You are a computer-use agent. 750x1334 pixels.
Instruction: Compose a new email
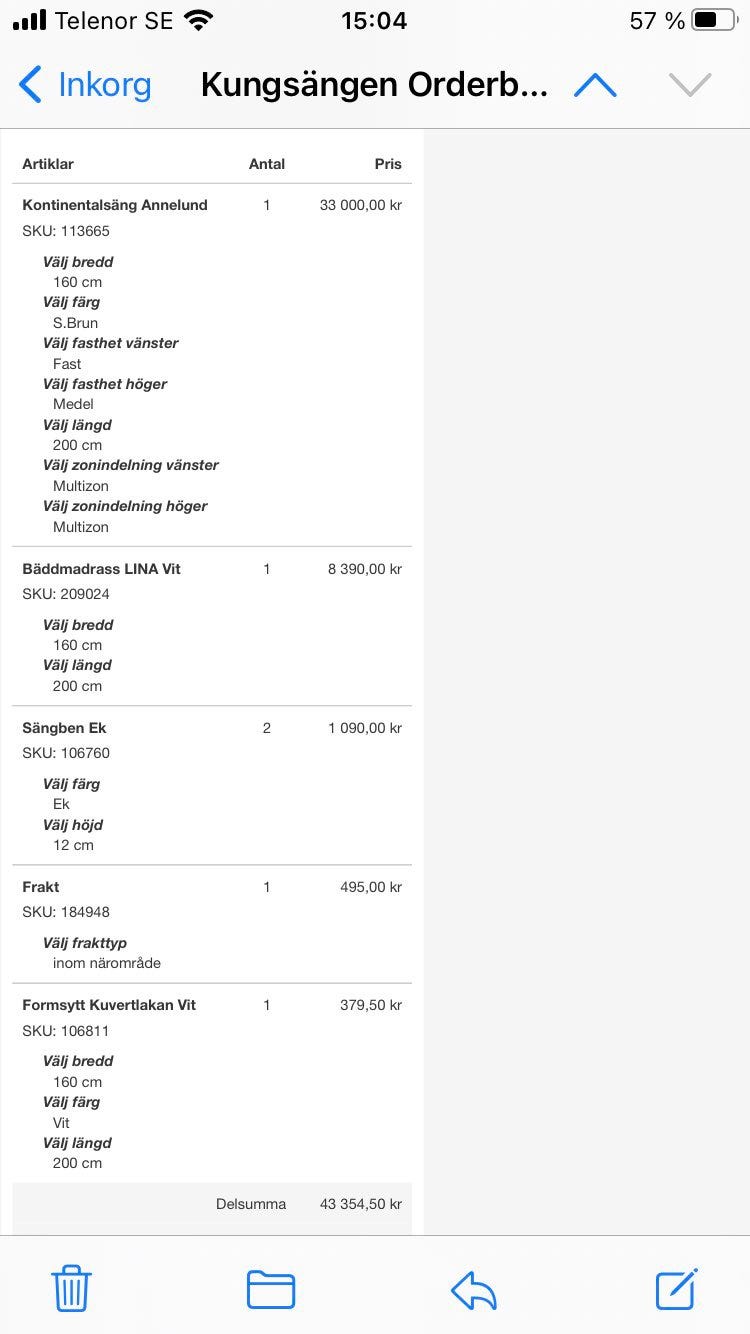point(677,1288)
